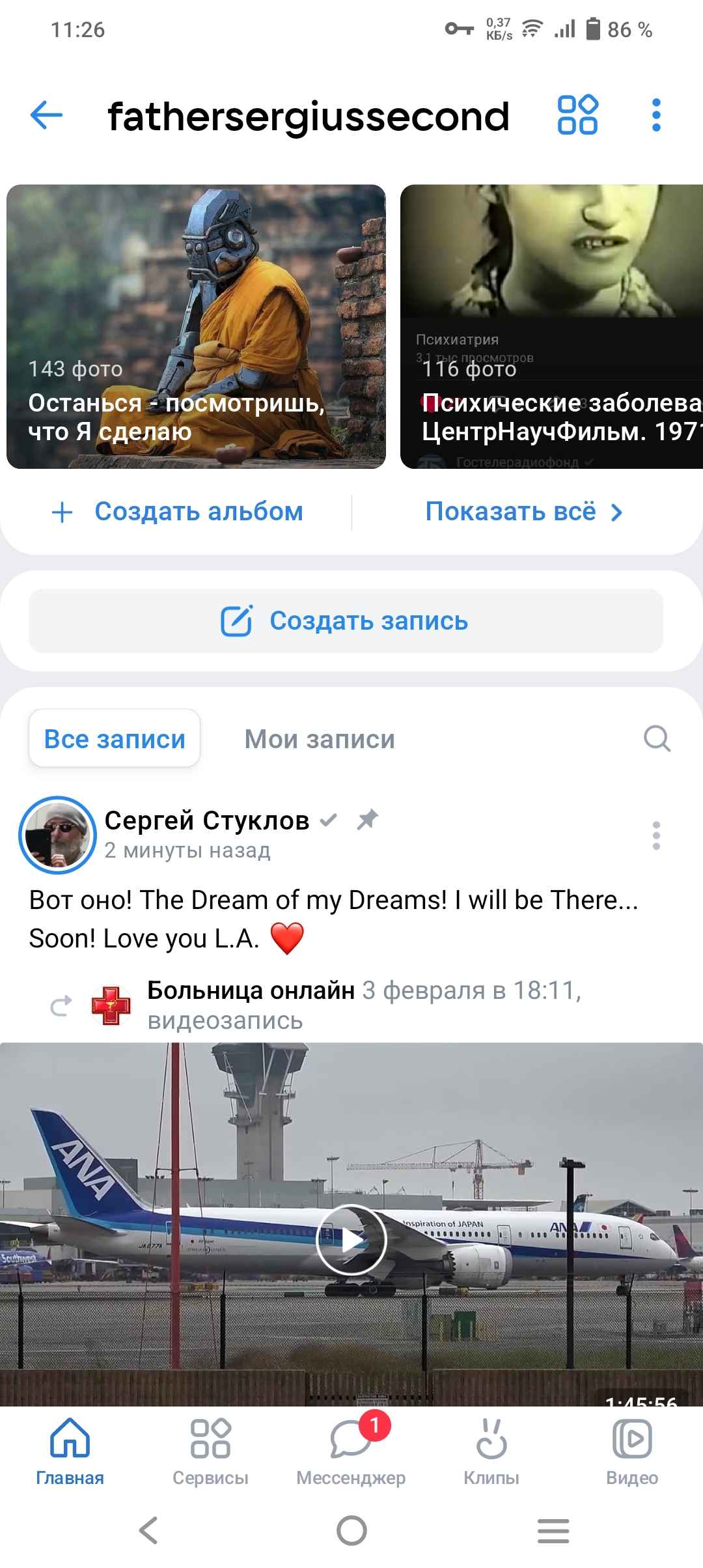Select Показать всё
Image resolution: width=703 pixels, height=1568 pixels.
524,512
